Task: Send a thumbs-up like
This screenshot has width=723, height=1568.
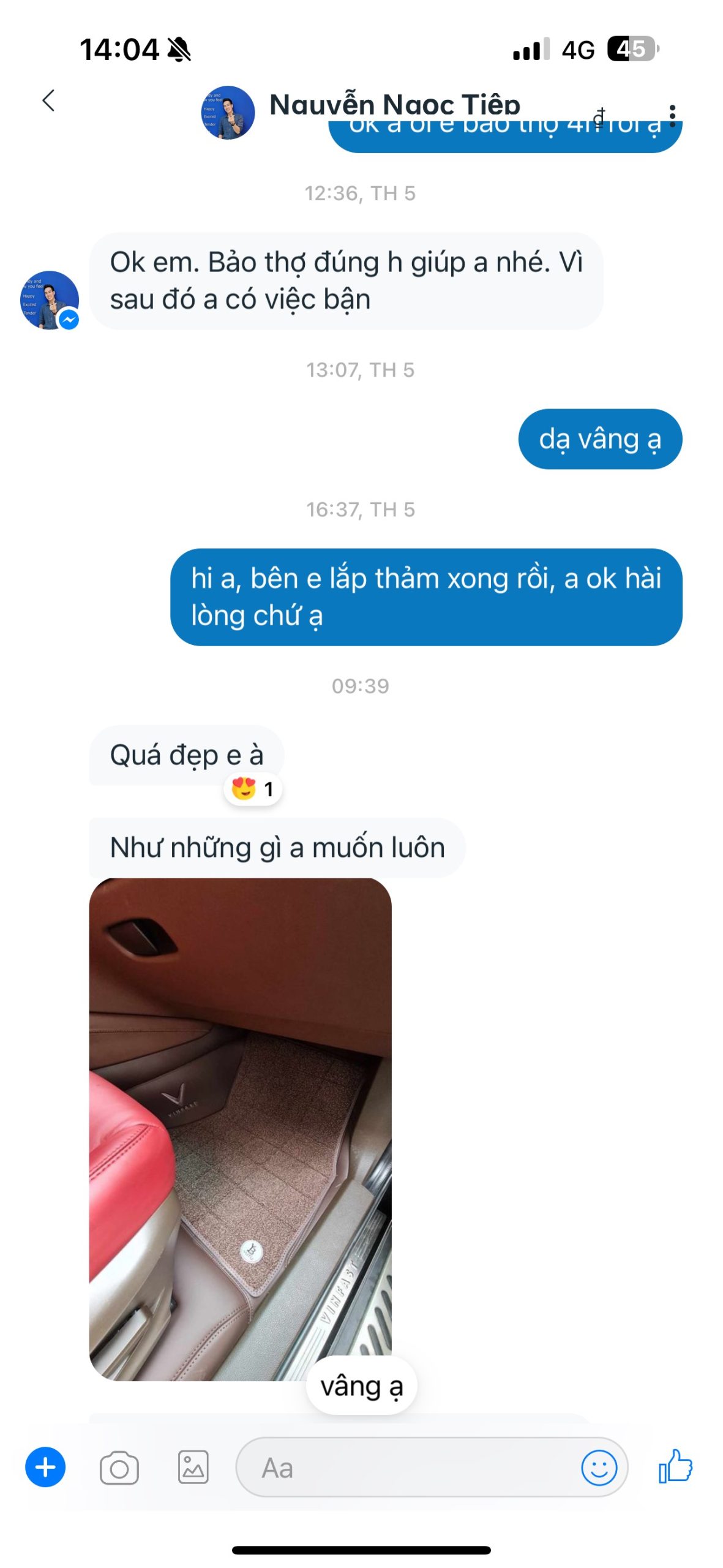Action: [x=675, y=1466]
